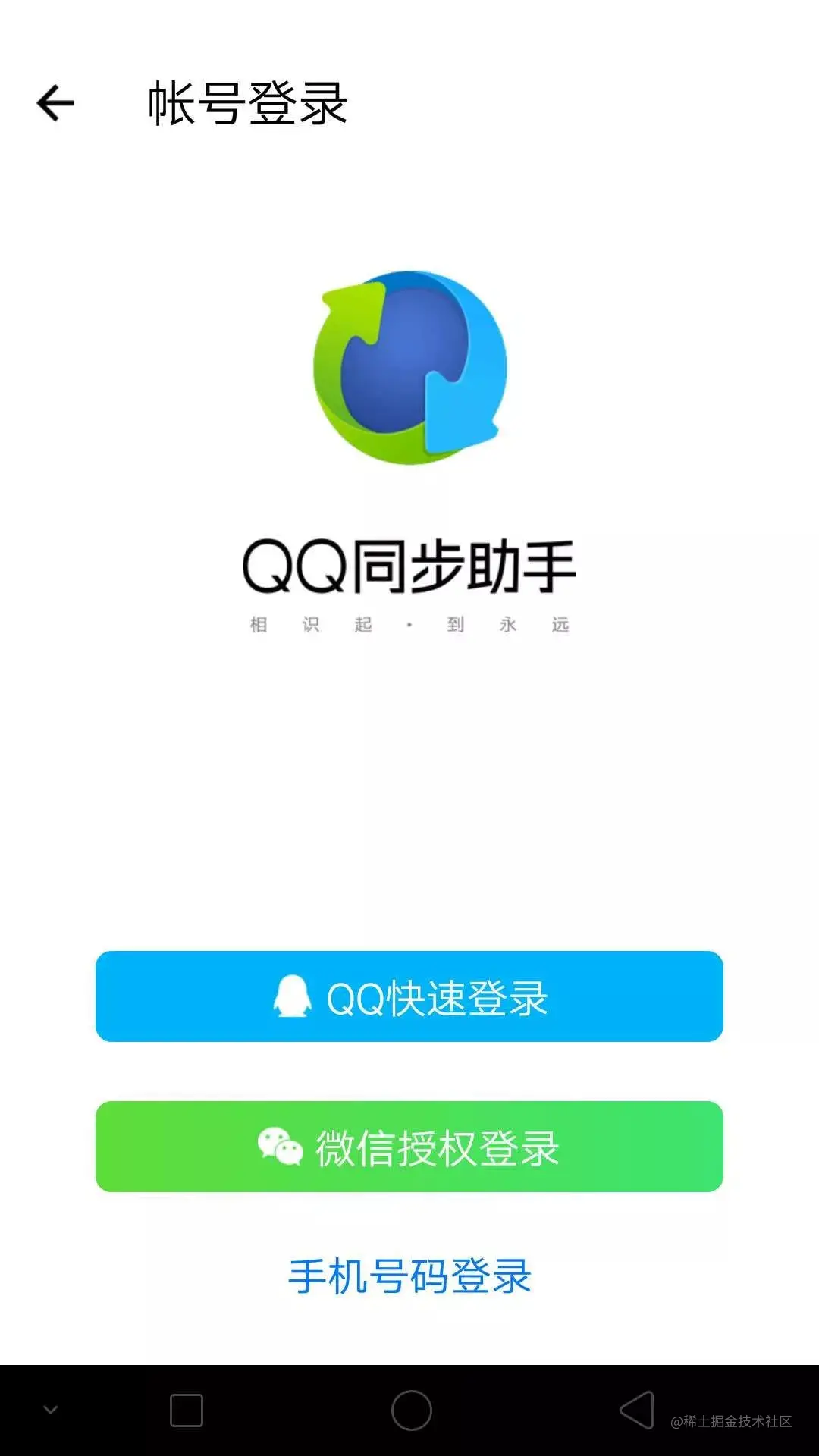Go back using the top arrow
819x1456 pixels.
(x=55, y=103)
